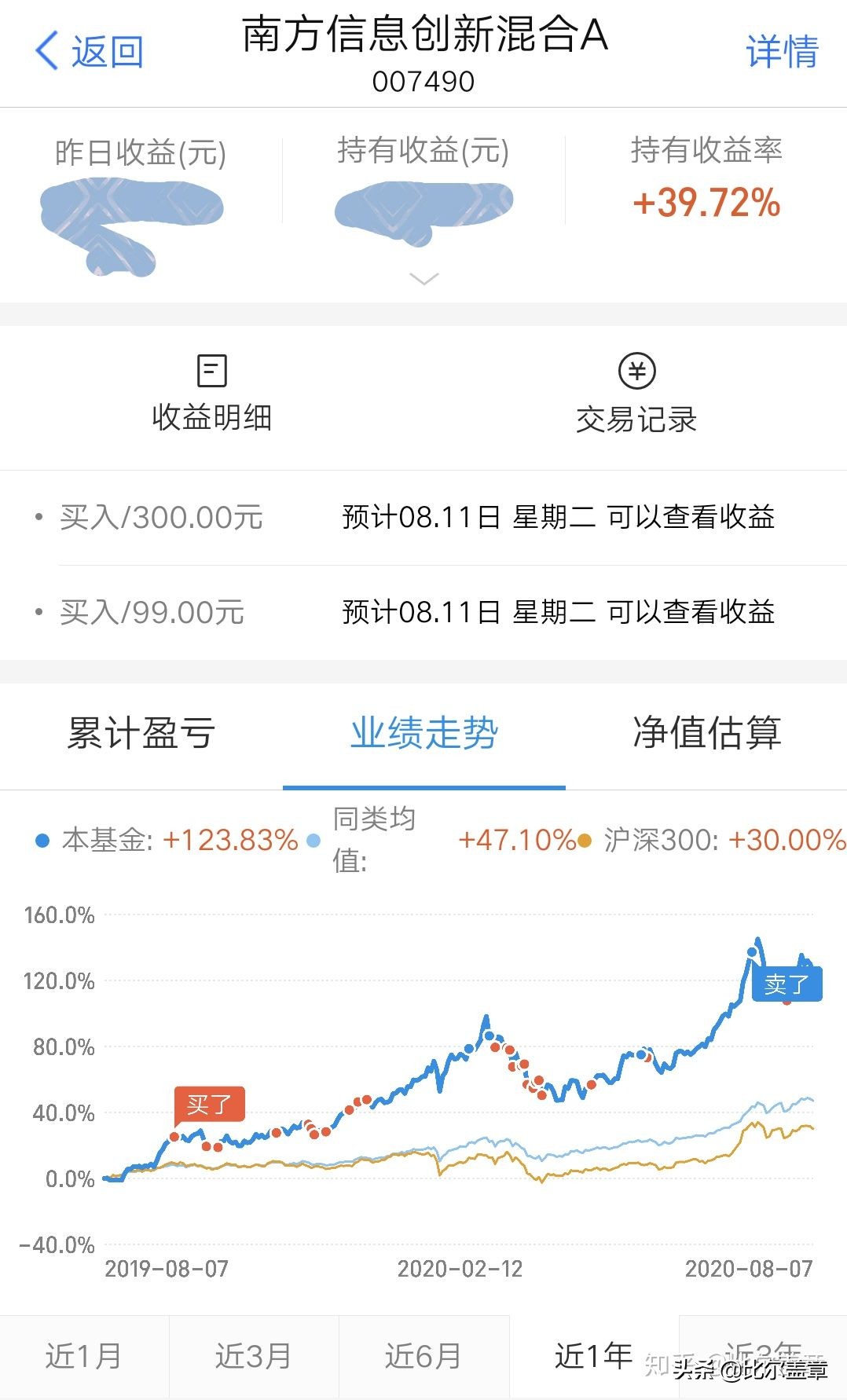Screen dimensions: 847x1400
Task: Click the back chevron icon beside 返回
Action: click(46, 50)
